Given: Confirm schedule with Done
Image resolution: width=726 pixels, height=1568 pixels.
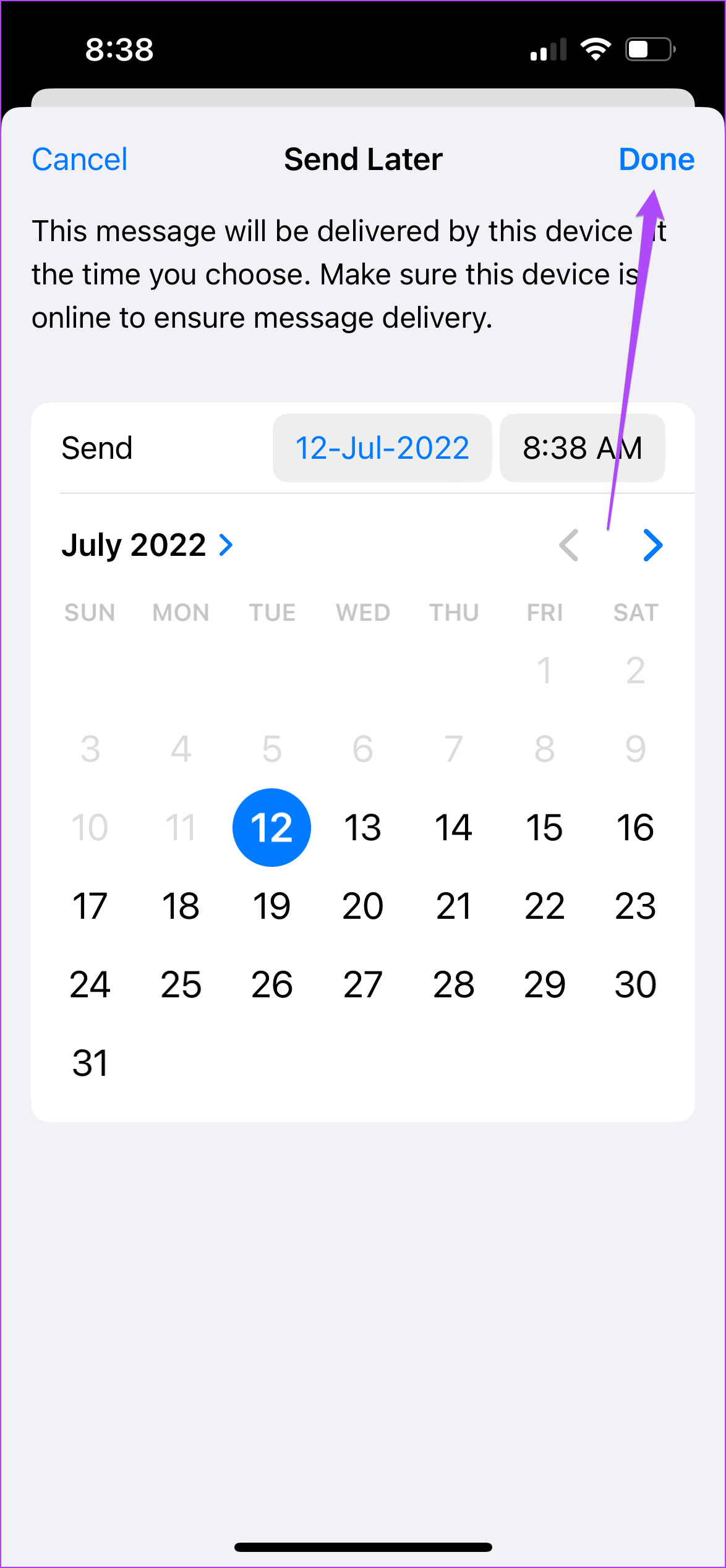Looking at the screenshot, I should 656,160.
